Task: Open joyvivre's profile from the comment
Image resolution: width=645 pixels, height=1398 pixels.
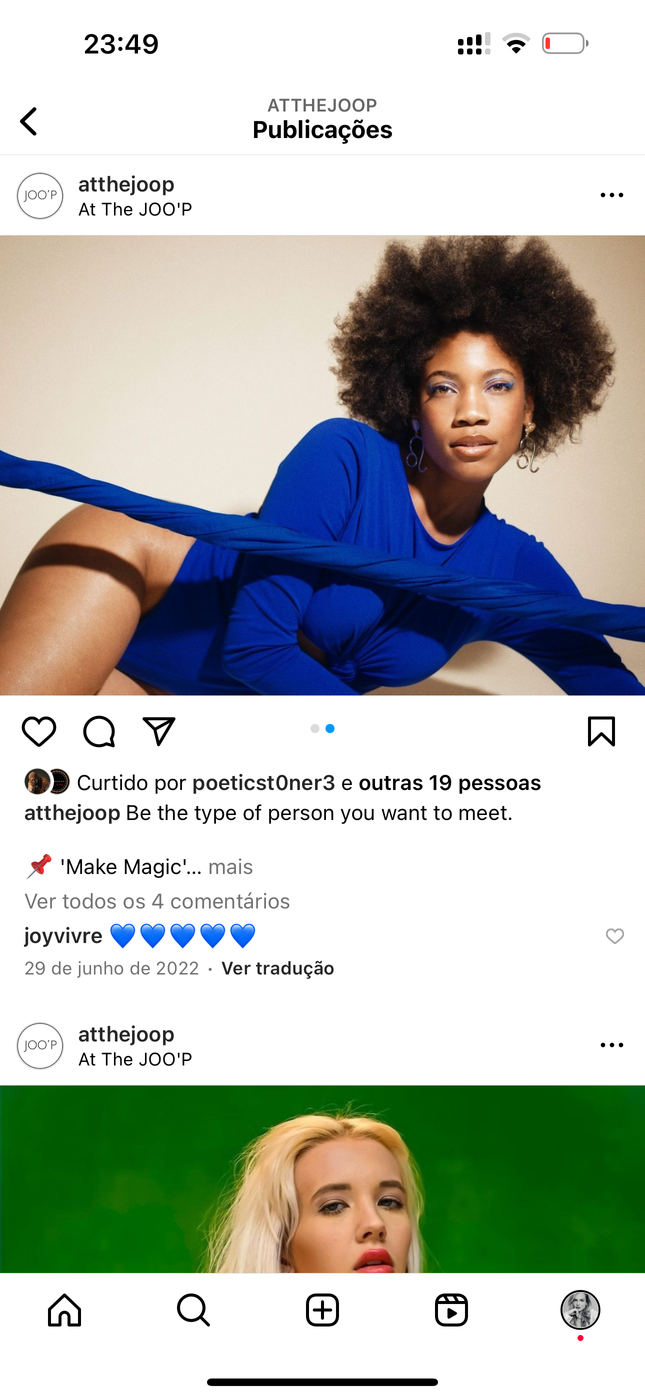Action: 63,936
